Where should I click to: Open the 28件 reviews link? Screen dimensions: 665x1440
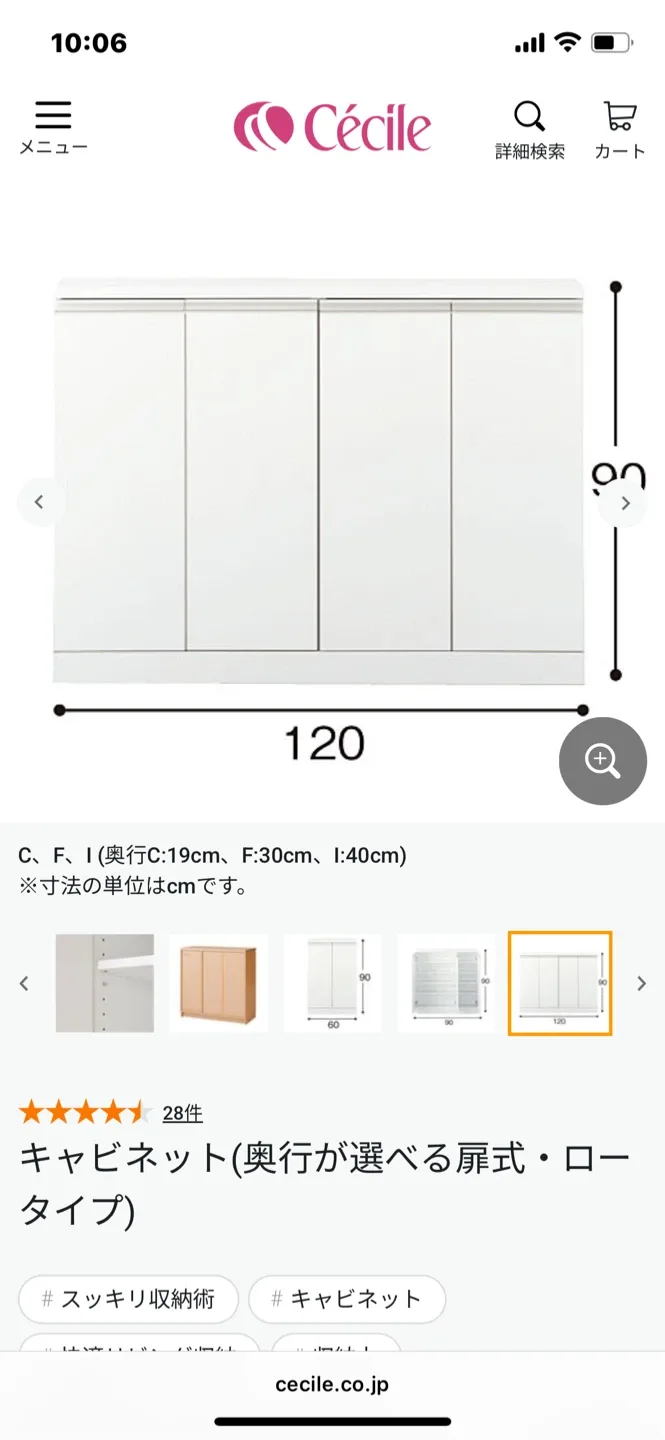[x=182, y=1112]
